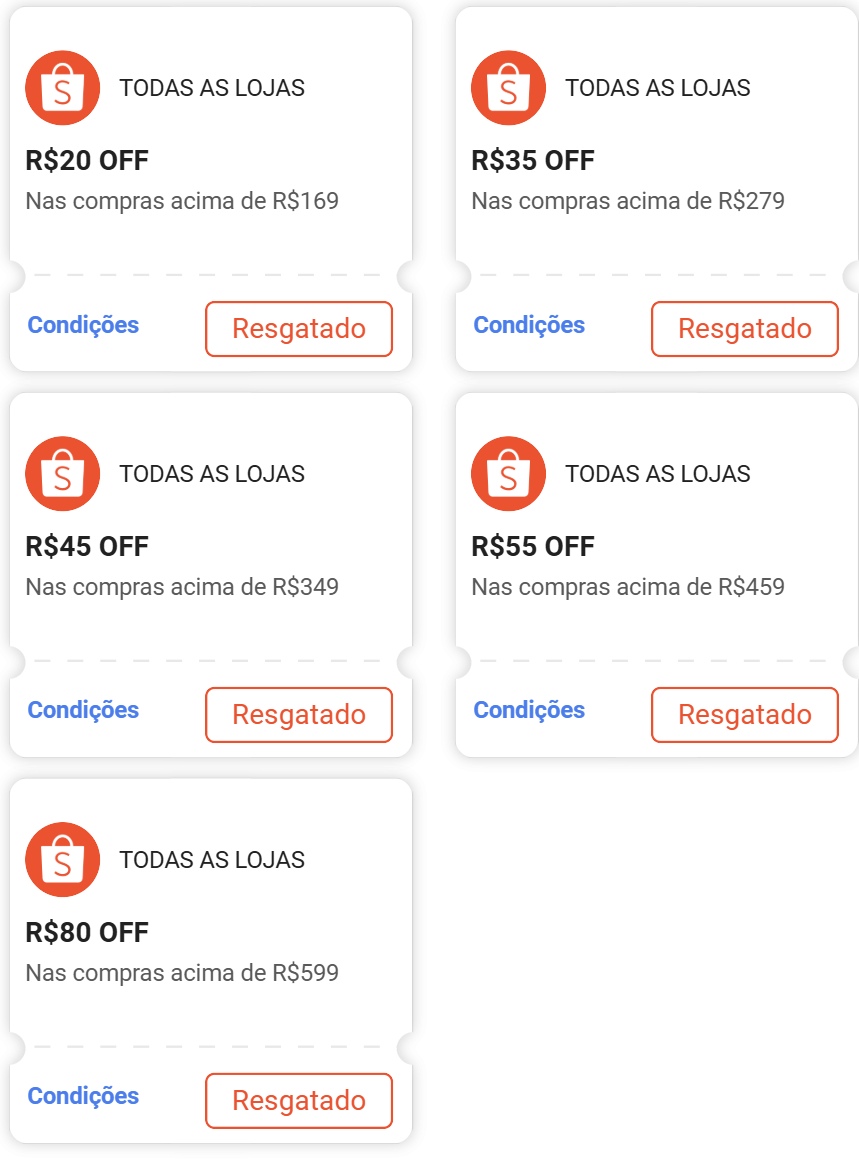Tap Resgatado on the R$55 OFF coupon

[745, 715]
